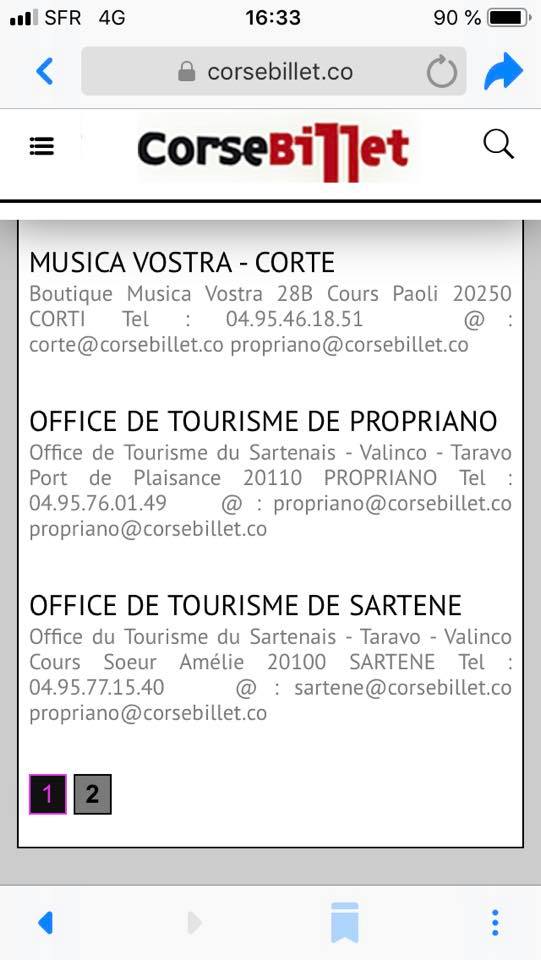Navigate back with bottom-left triangle
Viewport: 541px width, 960px height.
click(x=46, y=922)
